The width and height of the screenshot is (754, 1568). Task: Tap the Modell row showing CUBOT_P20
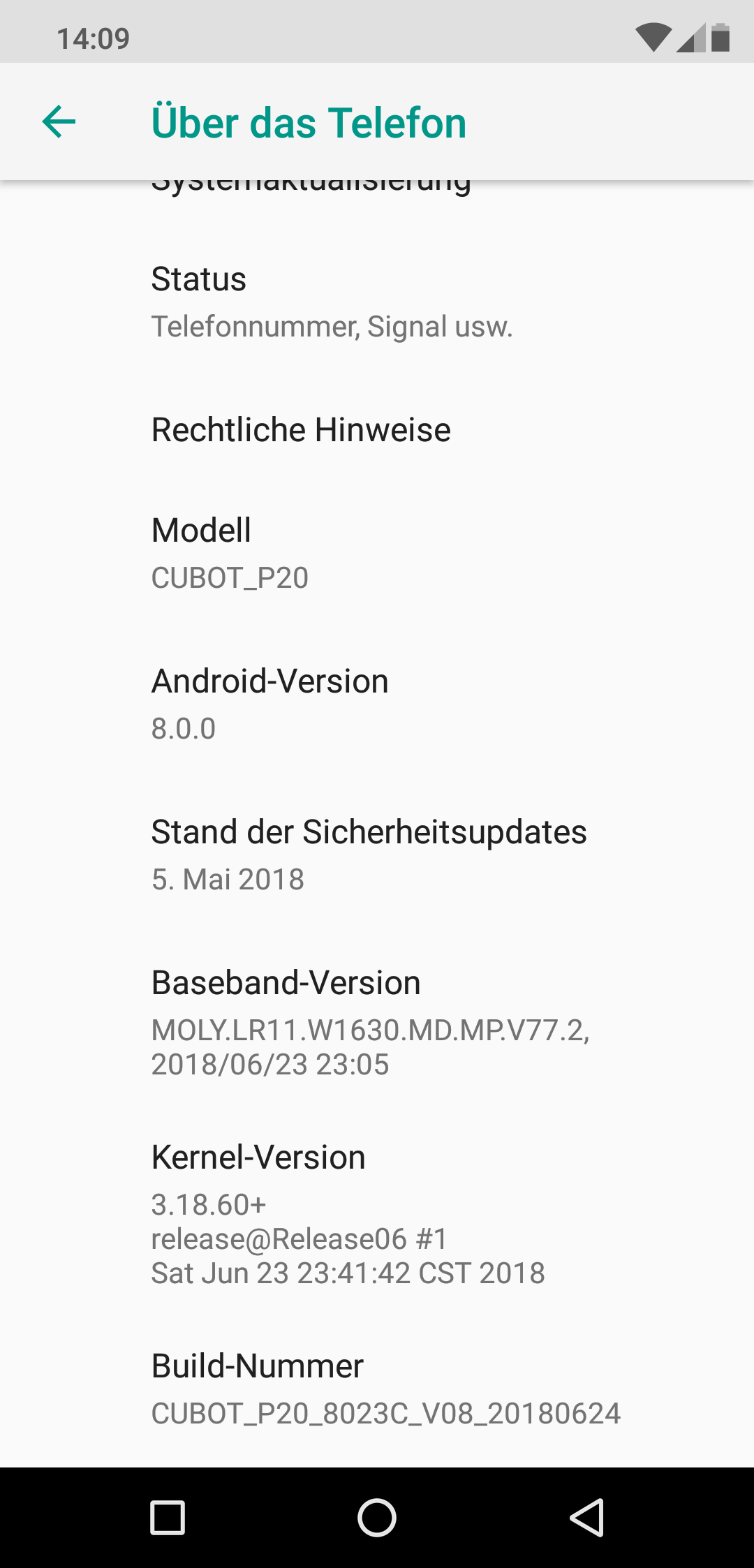(x=377, y=553)
